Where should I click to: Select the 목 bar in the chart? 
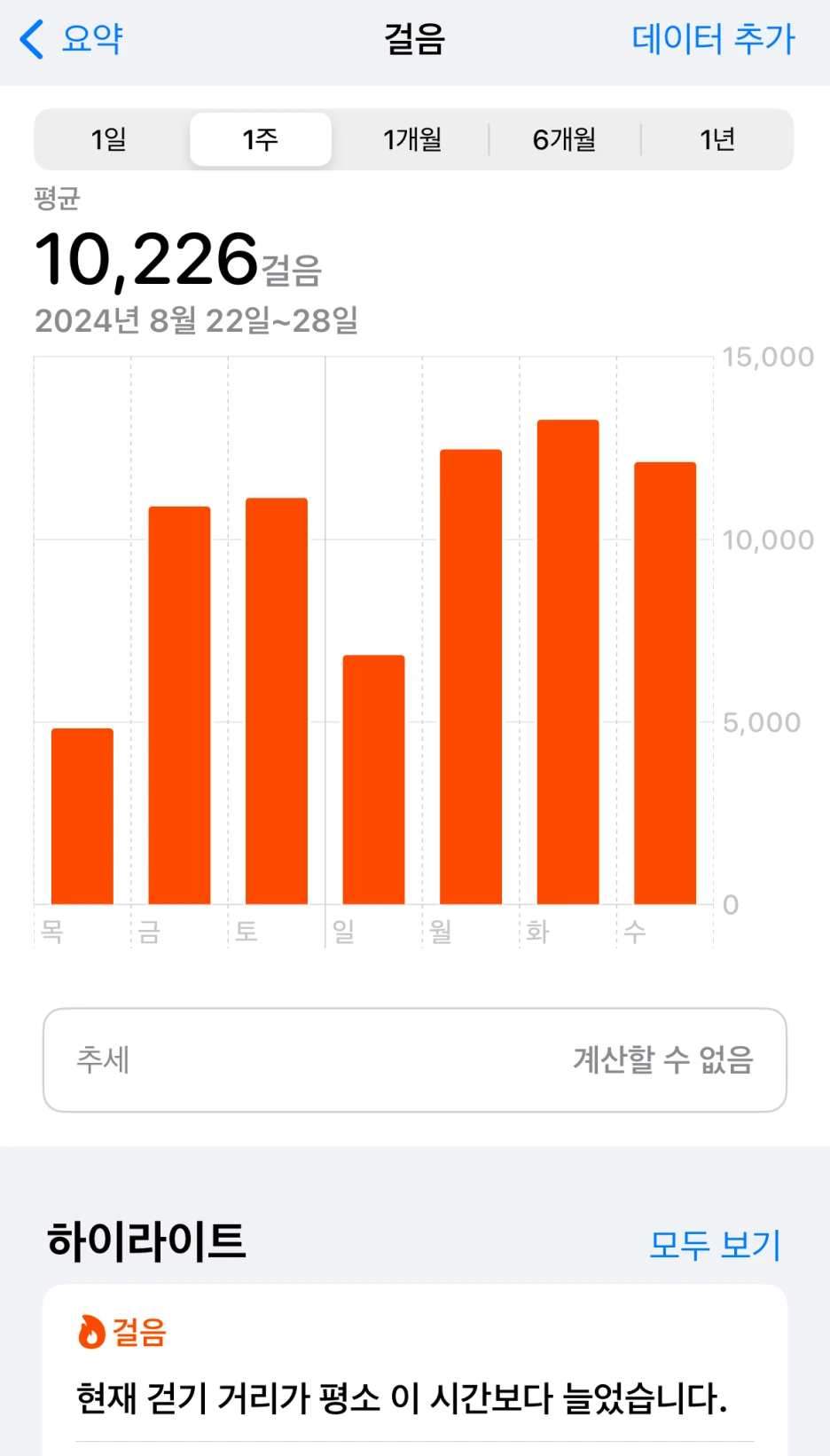point(82,816)
